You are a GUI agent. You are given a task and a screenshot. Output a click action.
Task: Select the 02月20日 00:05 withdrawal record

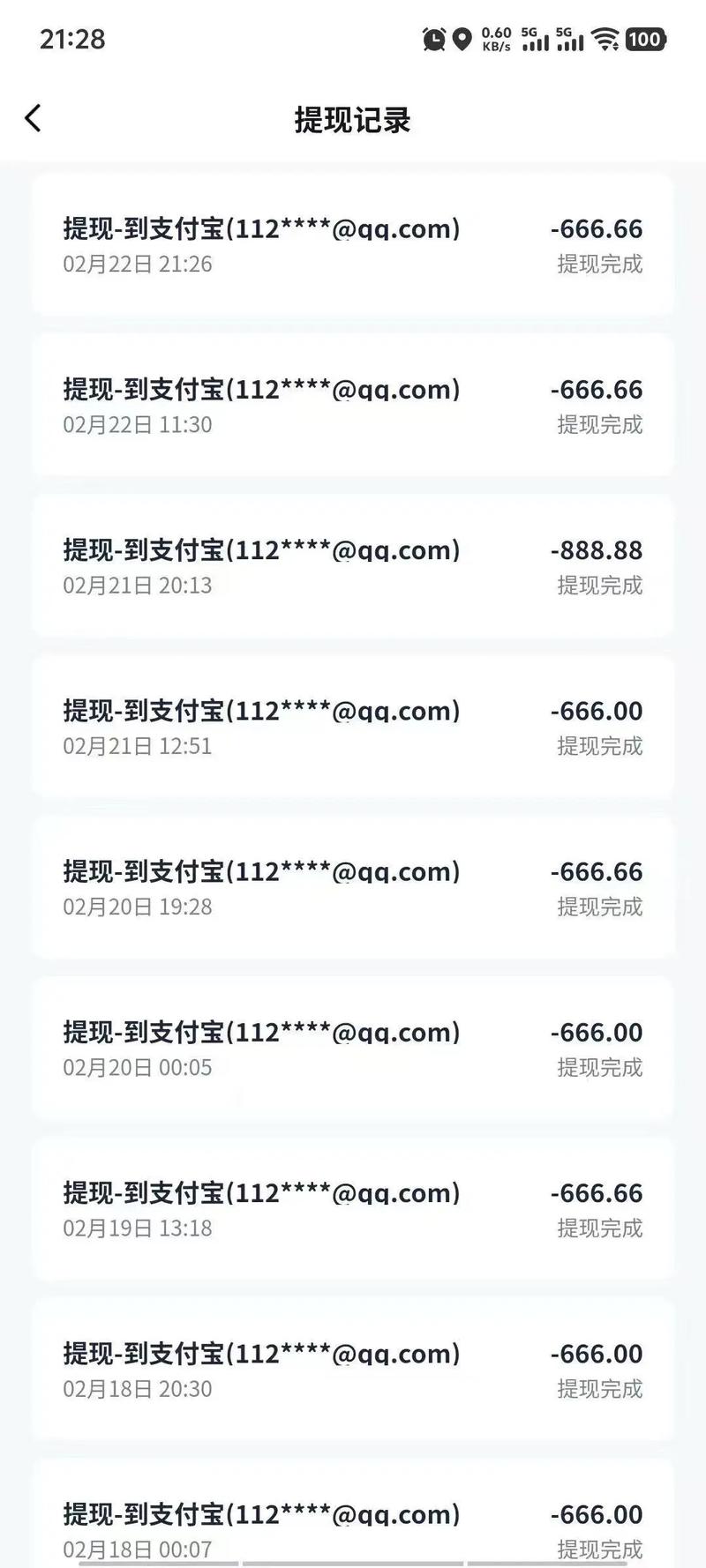(353, 1049)
